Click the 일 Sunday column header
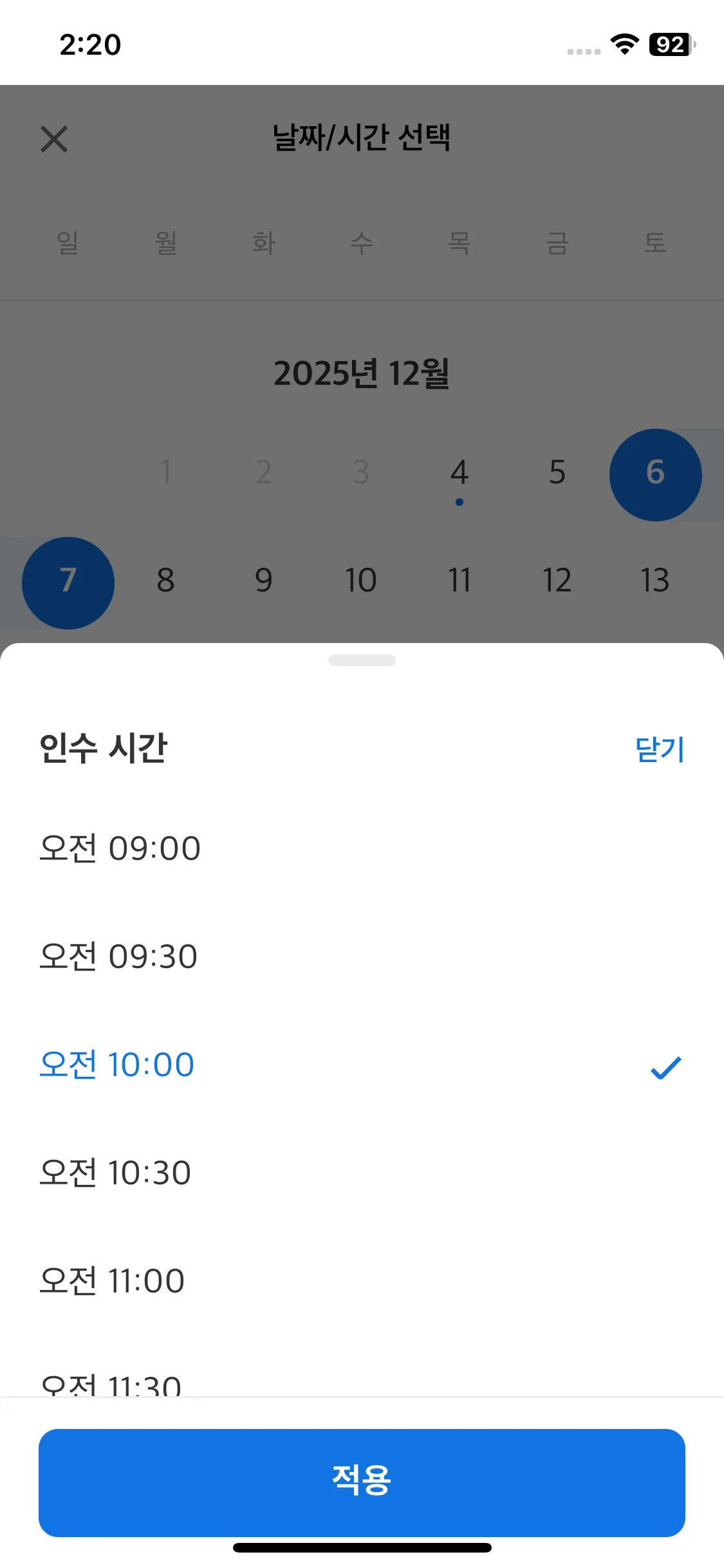724x1568 pixels. 68,243
